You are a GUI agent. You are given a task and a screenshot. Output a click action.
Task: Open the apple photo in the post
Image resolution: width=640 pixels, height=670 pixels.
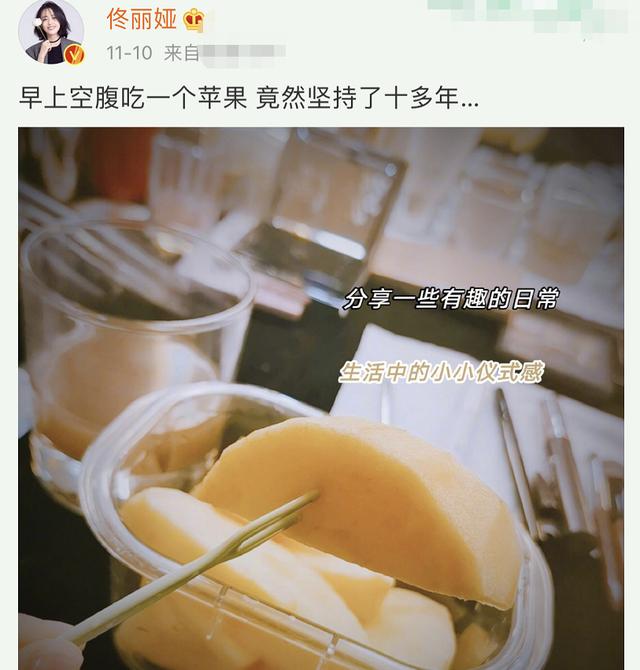(x=320, y=398)
